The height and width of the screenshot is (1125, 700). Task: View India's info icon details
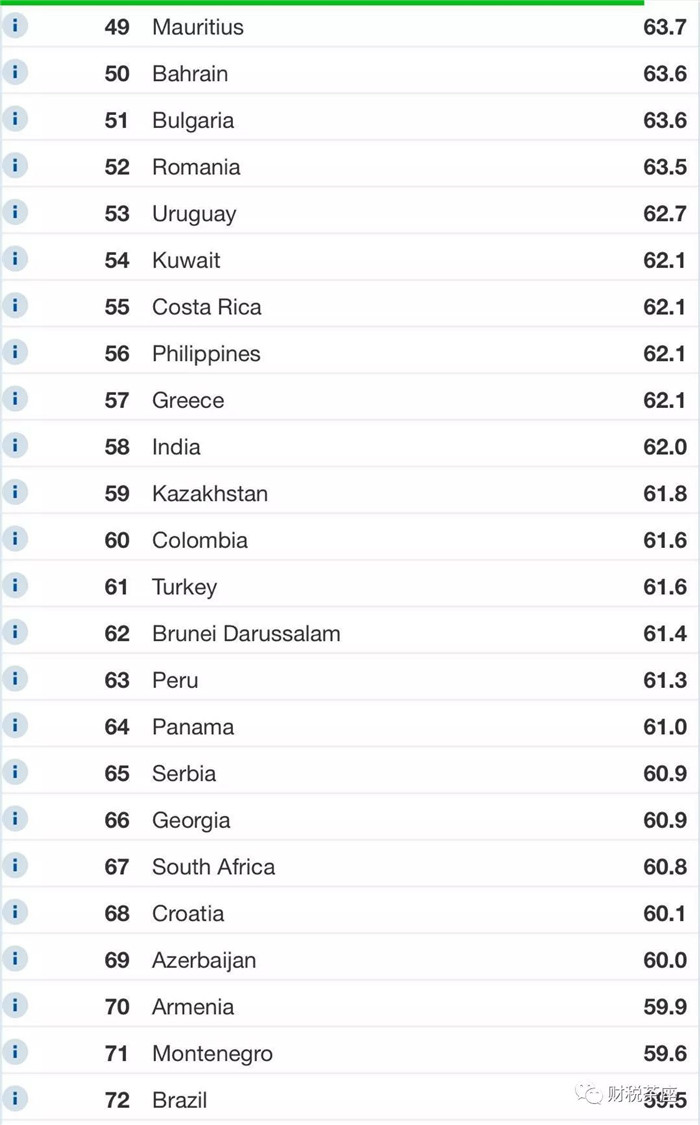coord(15,446)
